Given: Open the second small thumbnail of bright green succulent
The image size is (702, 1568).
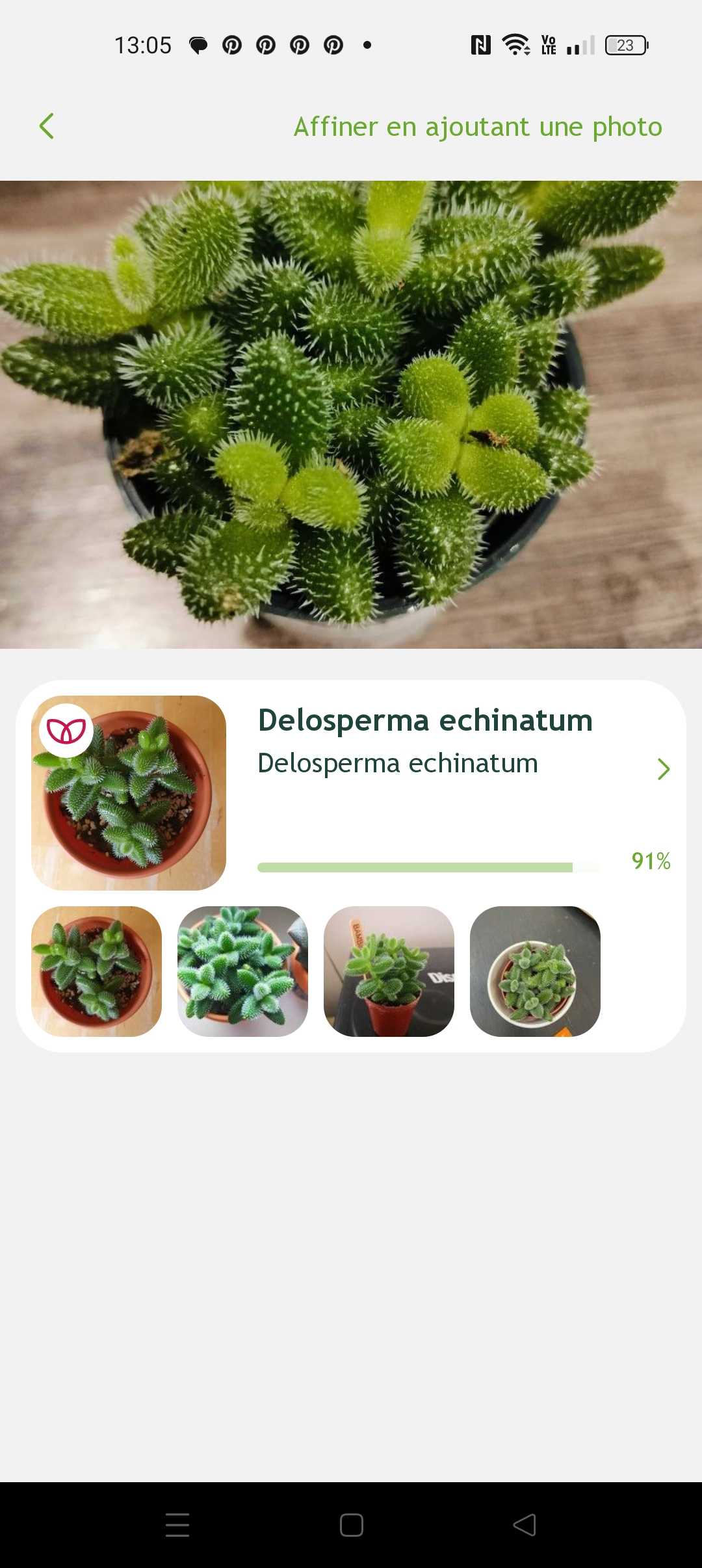Looking at the screenshot, I should (x=242, y=971).
